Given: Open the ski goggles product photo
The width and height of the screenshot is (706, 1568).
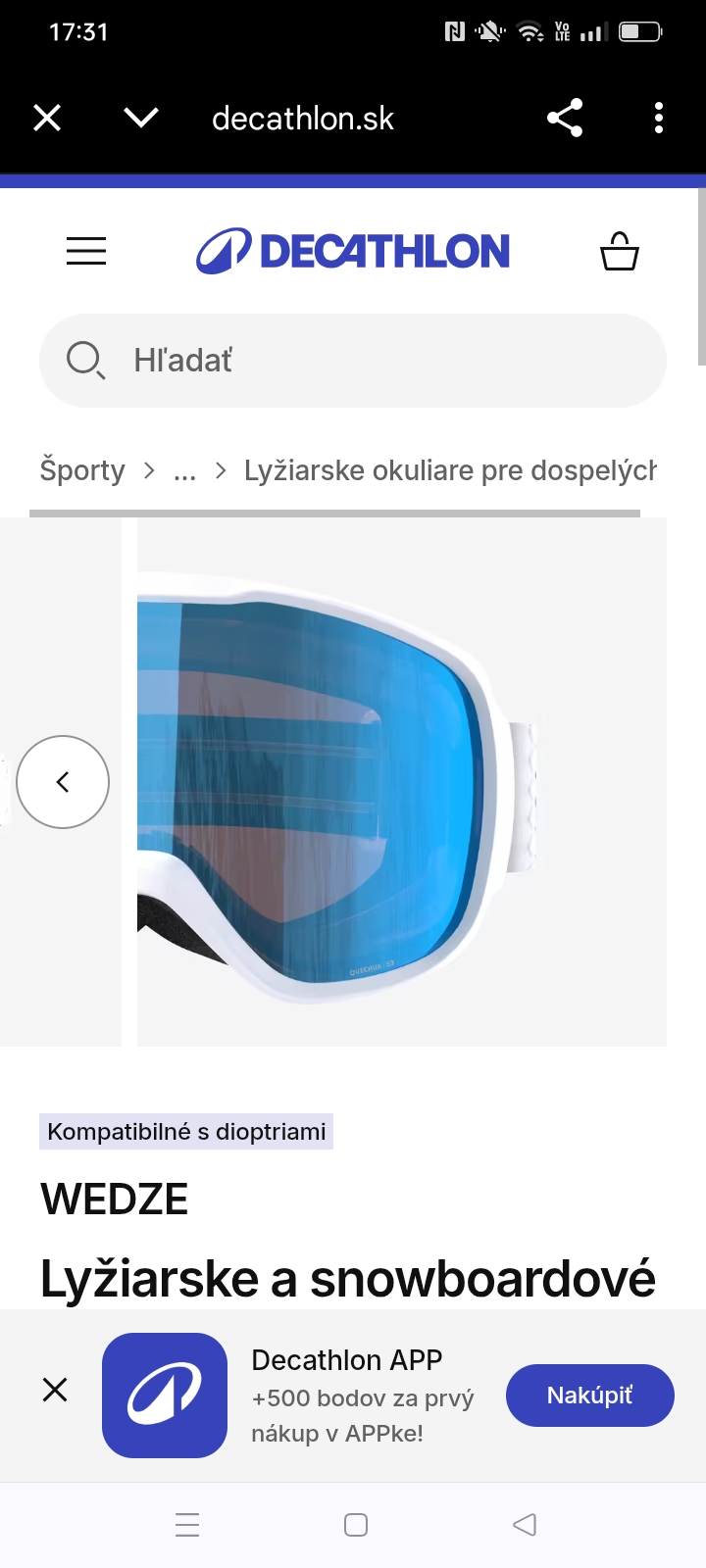Looking at the screenshot, I should 392,784.
